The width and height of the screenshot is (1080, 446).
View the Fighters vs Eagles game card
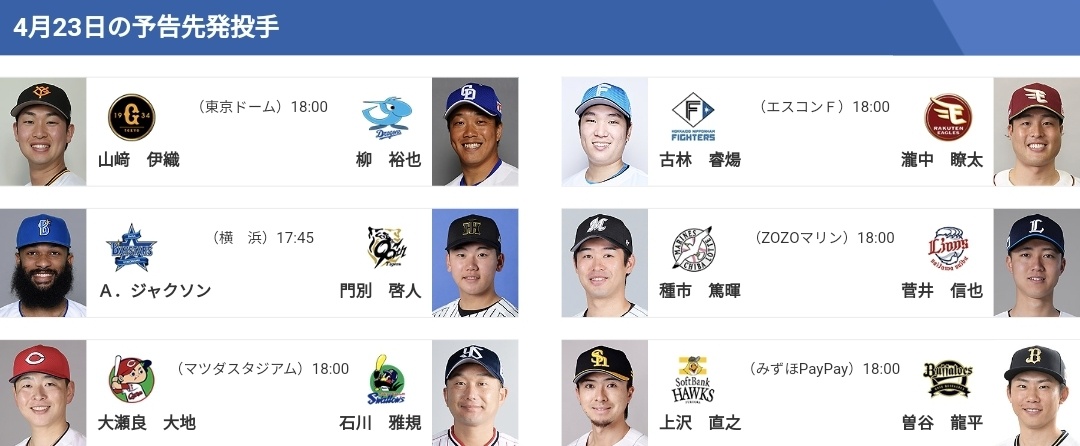coord(820,132)
